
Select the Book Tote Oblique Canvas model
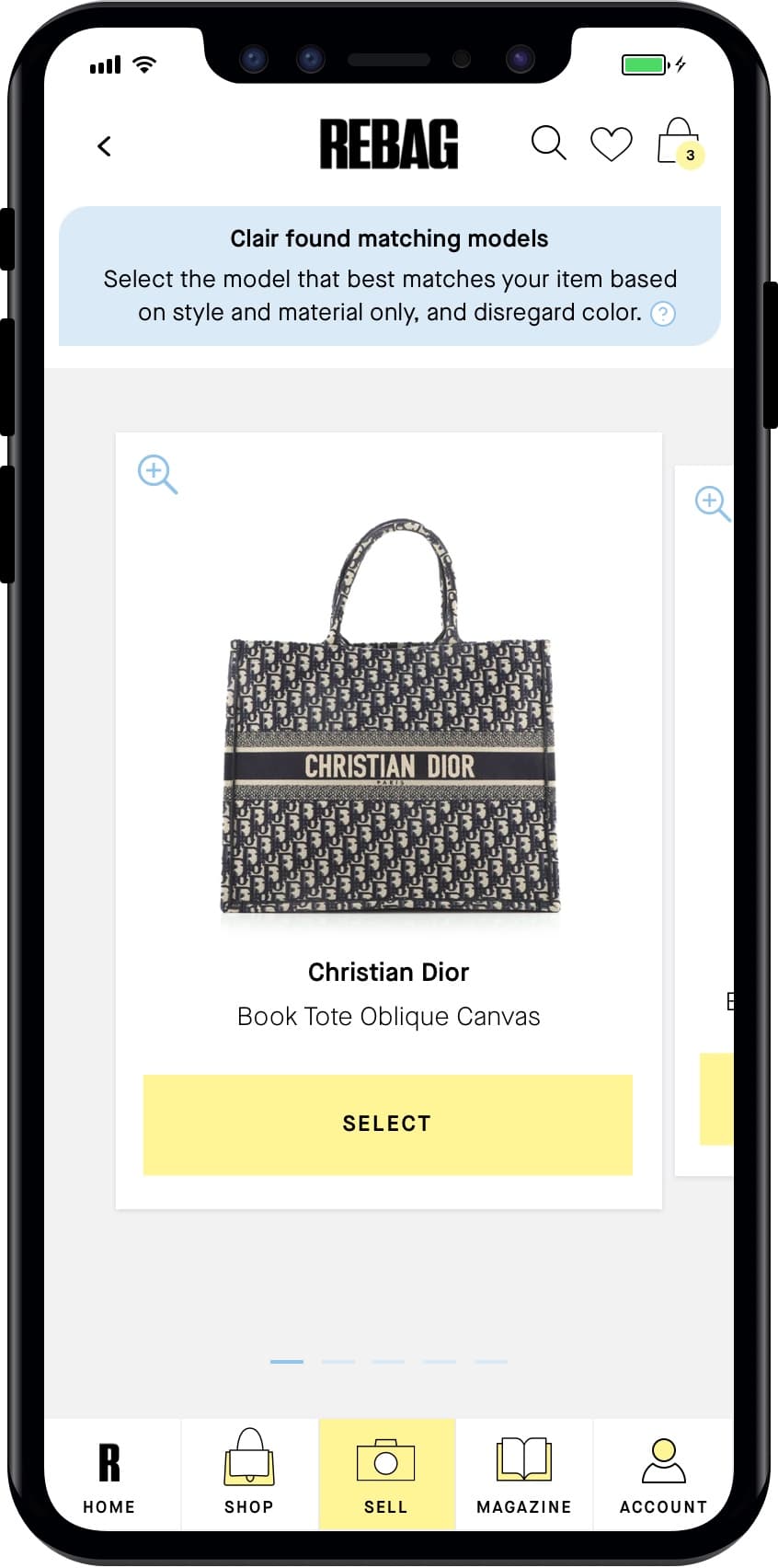387,1124
